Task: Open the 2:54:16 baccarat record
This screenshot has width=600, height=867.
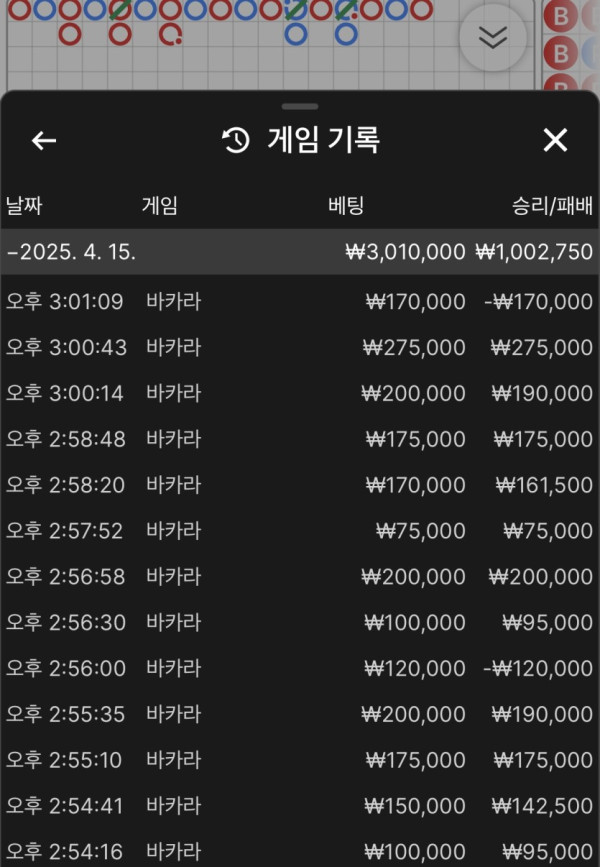Action: pos(300,852)
